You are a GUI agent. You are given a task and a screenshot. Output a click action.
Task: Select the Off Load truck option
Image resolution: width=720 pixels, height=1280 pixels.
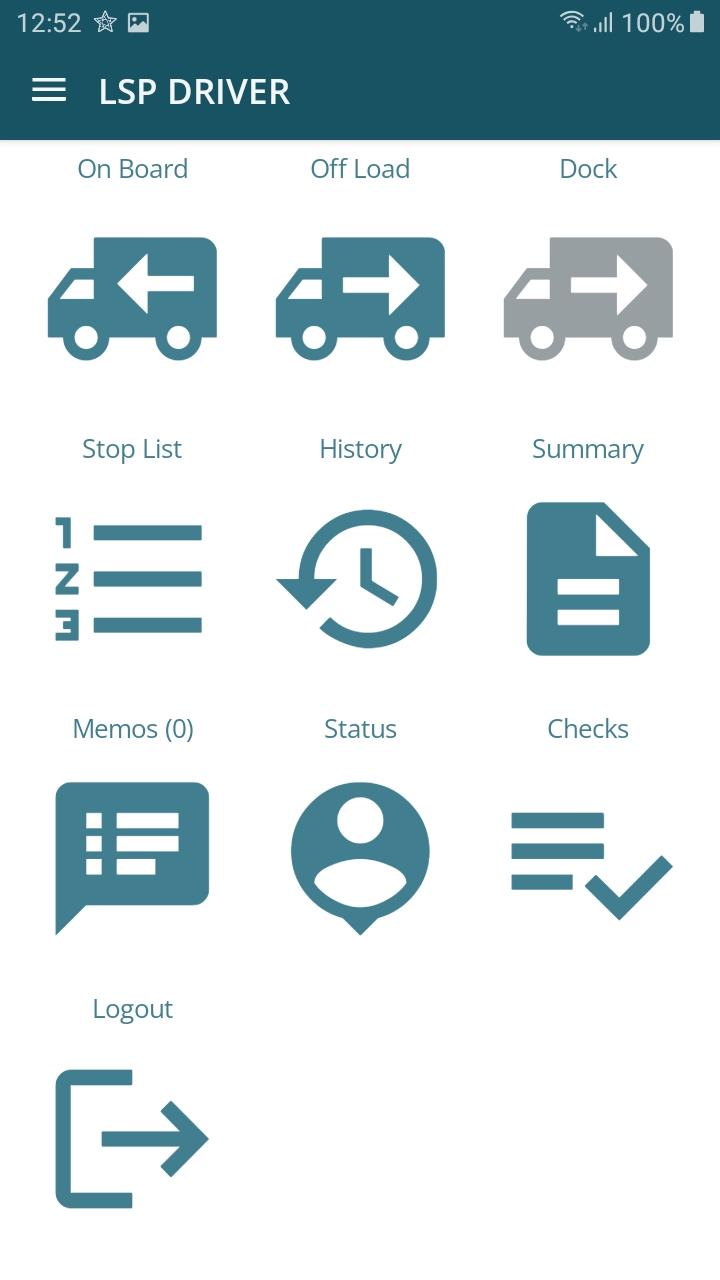(x=360, y=298)
